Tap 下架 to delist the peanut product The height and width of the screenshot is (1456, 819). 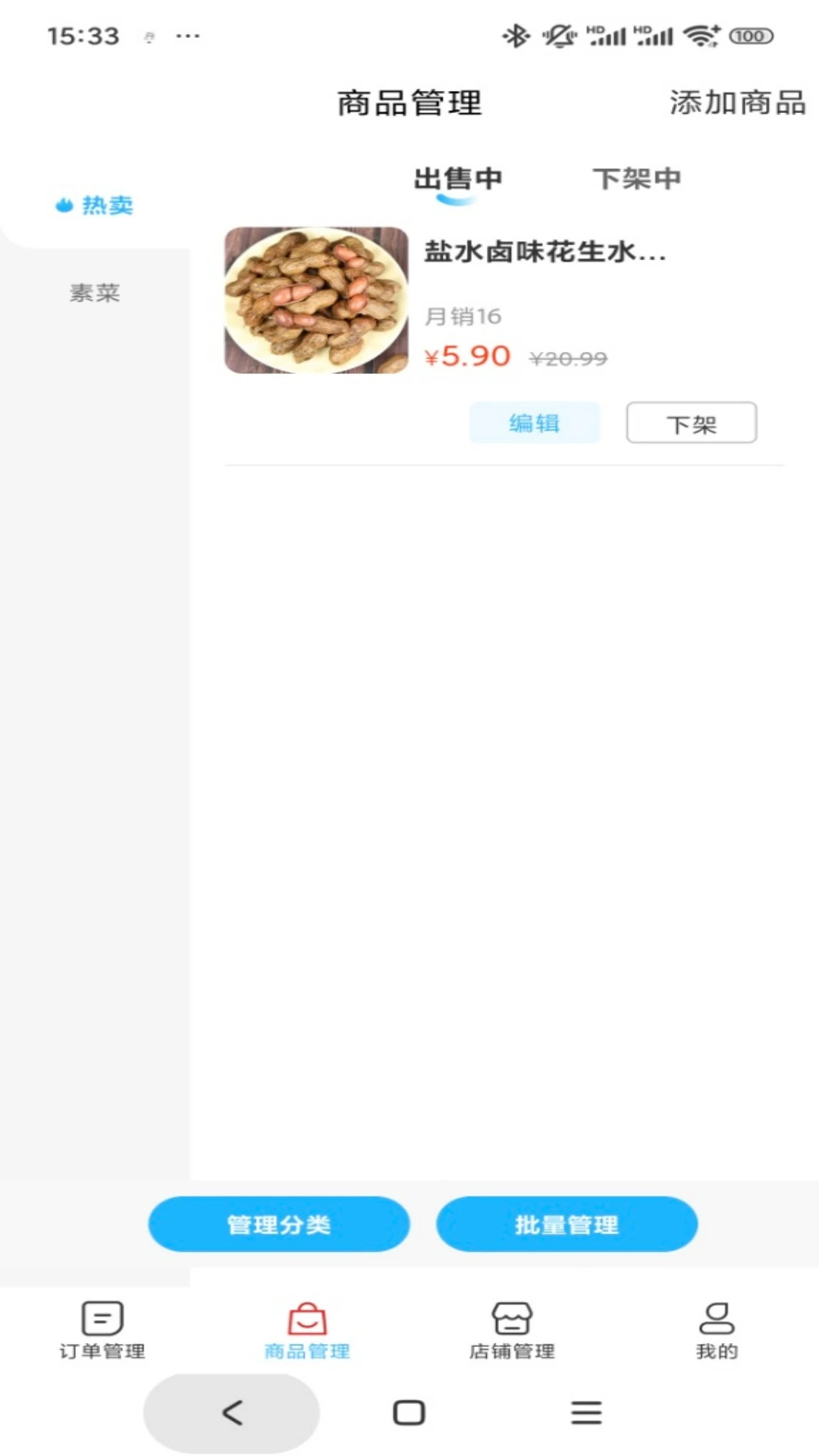point(691,423)
